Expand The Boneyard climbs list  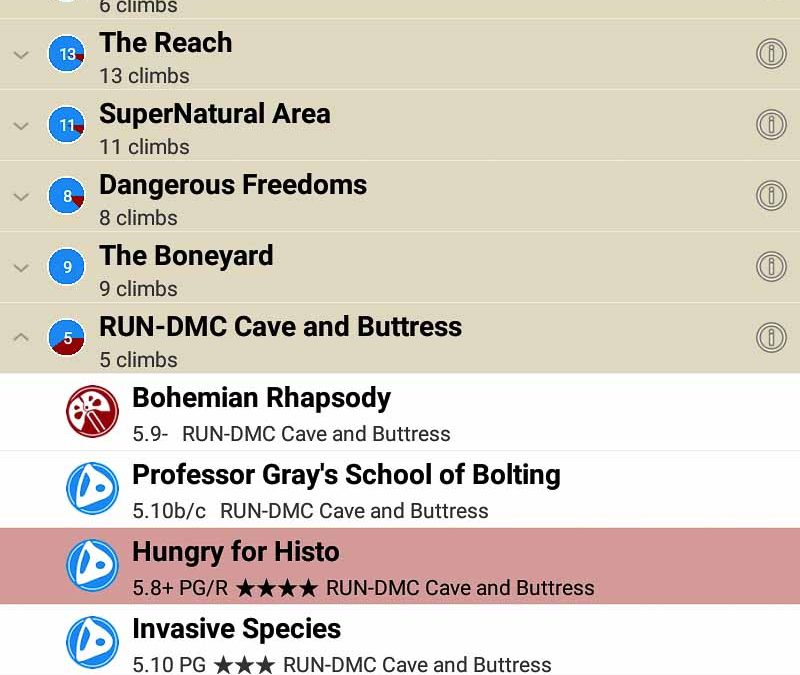point(21,268)
